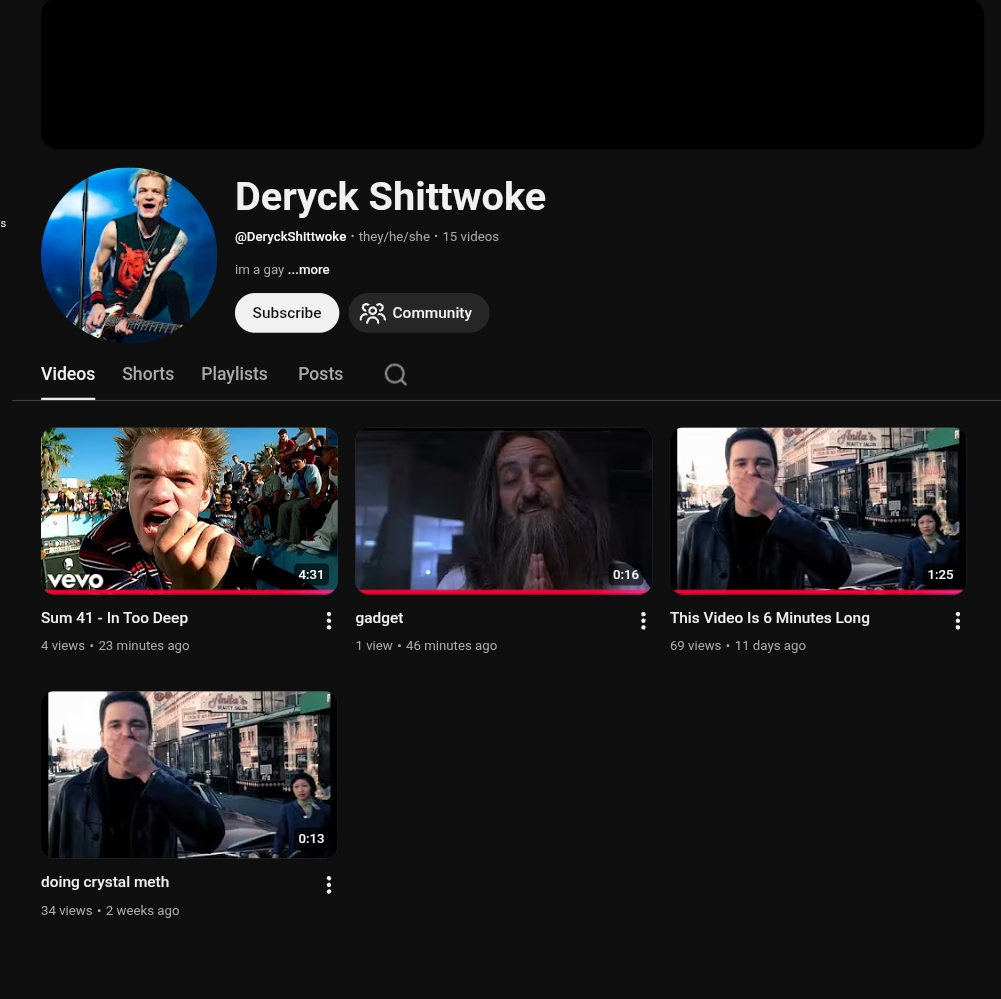Play the Sum 41 - In Too Deep video
The height and width of the screenshot is (999, 1001).
[x=189, y=510]
